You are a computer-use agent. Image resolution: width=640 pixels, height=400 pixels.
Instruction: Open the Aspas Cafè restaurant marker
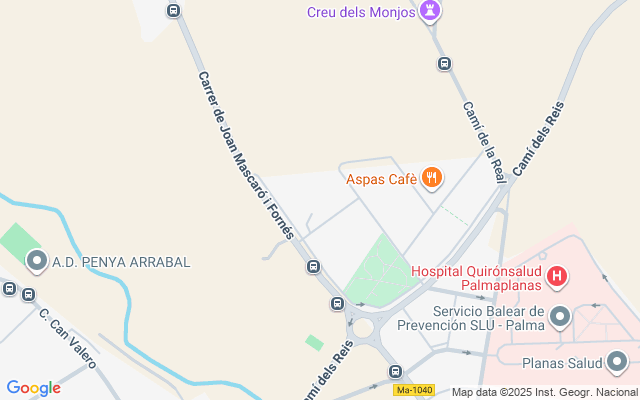[x=432, y=179]
